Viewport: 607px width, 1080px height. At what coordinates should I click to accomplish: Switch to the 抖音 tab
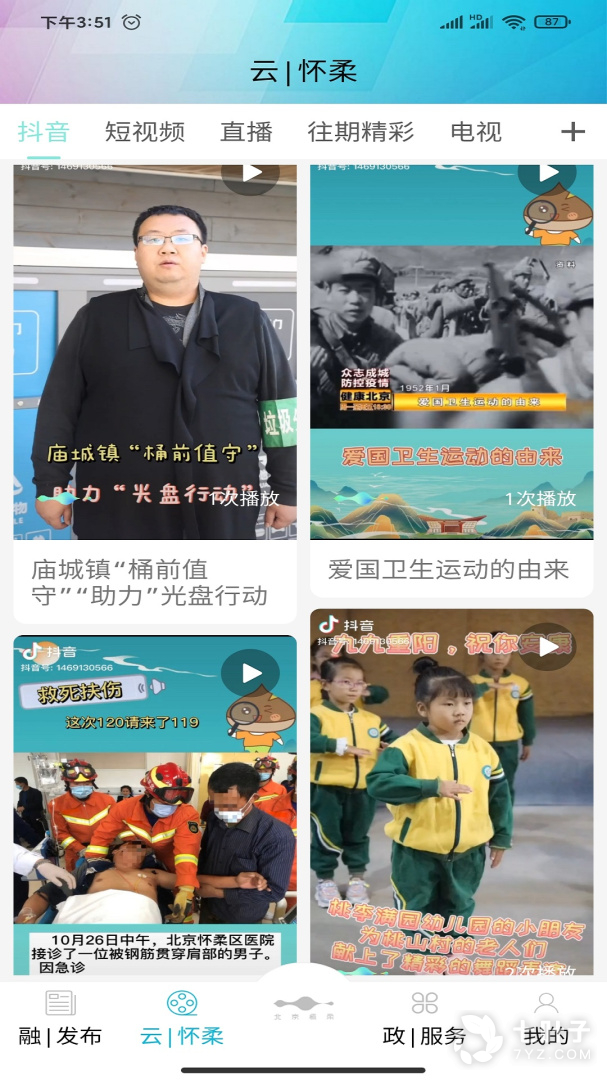click(43, 132)
